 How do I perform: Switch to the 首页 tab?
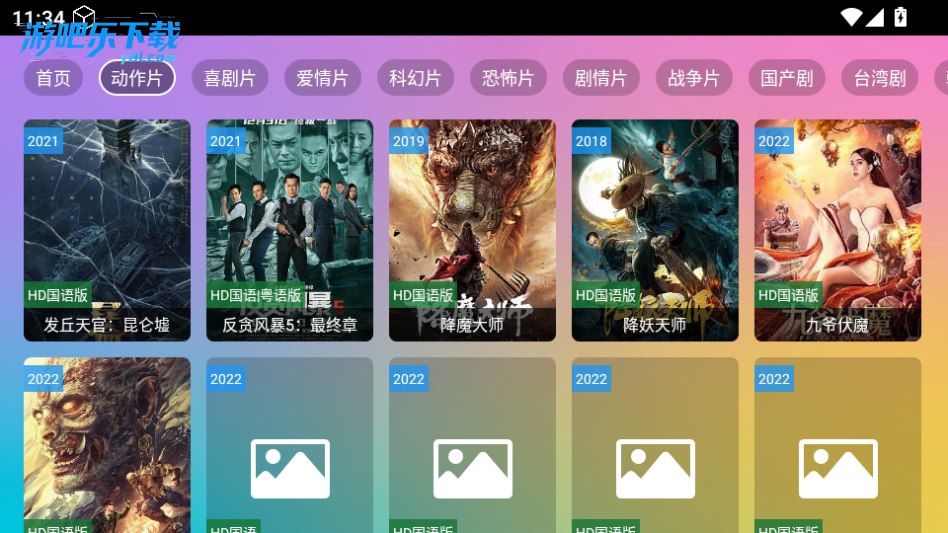[53, 78]
